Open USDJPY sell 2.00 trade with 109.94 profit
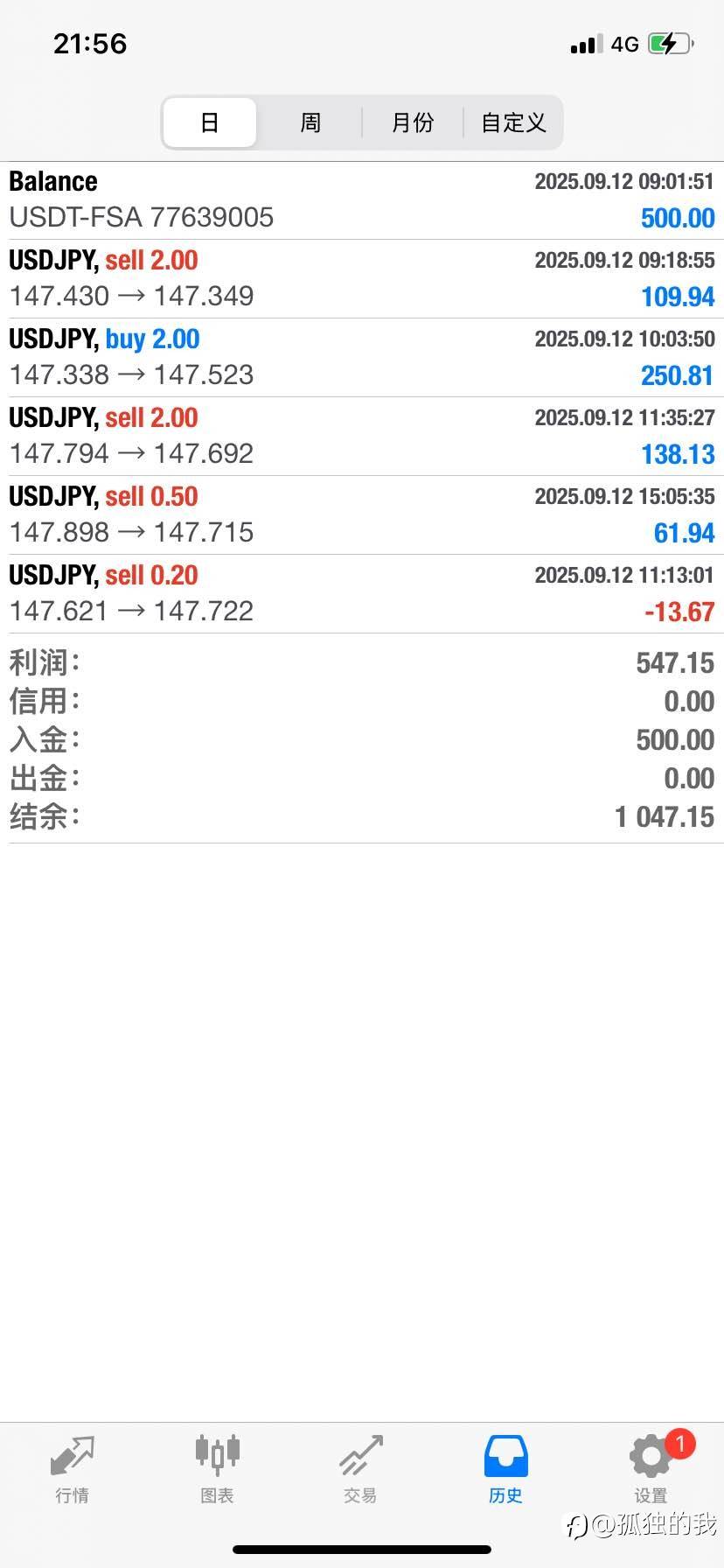Screen dimensions: 724x1568 pyautogui.click(x=362, y=279)
